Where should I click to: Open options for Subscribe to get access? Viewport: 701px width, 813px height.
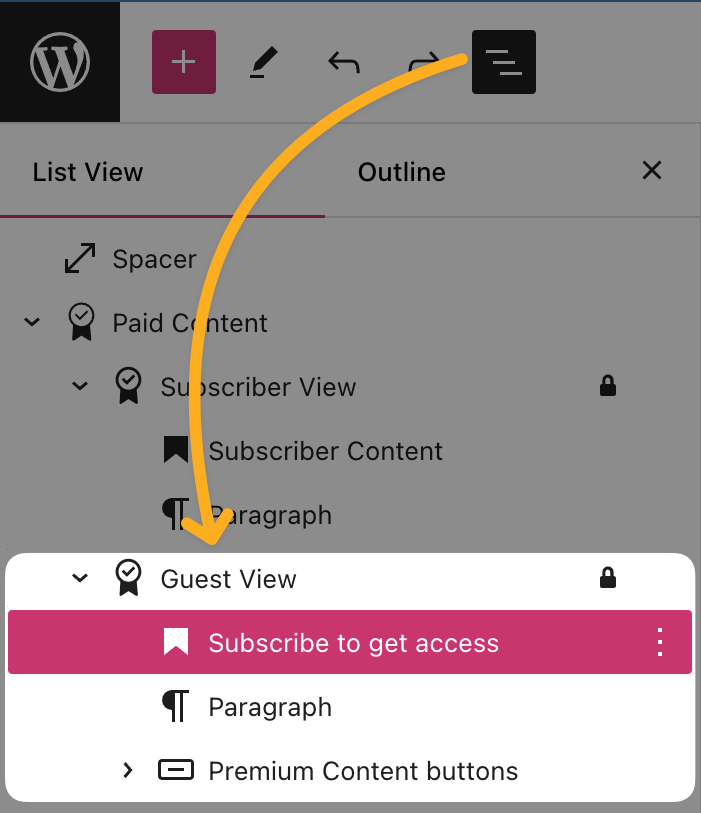659,642
